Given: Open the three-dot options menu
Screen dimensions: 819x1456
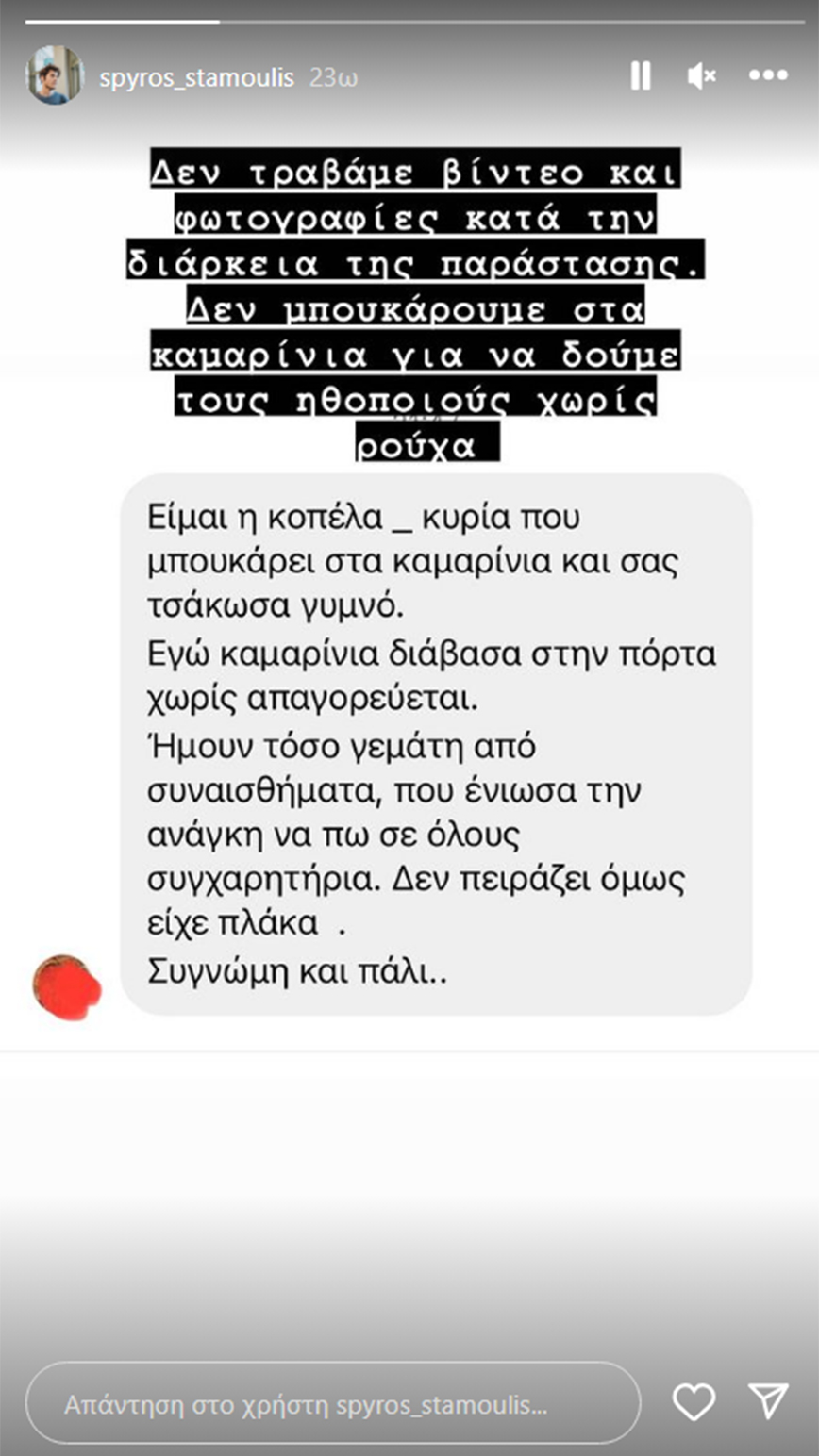Looking at the screenshot, I should (768, 76).
